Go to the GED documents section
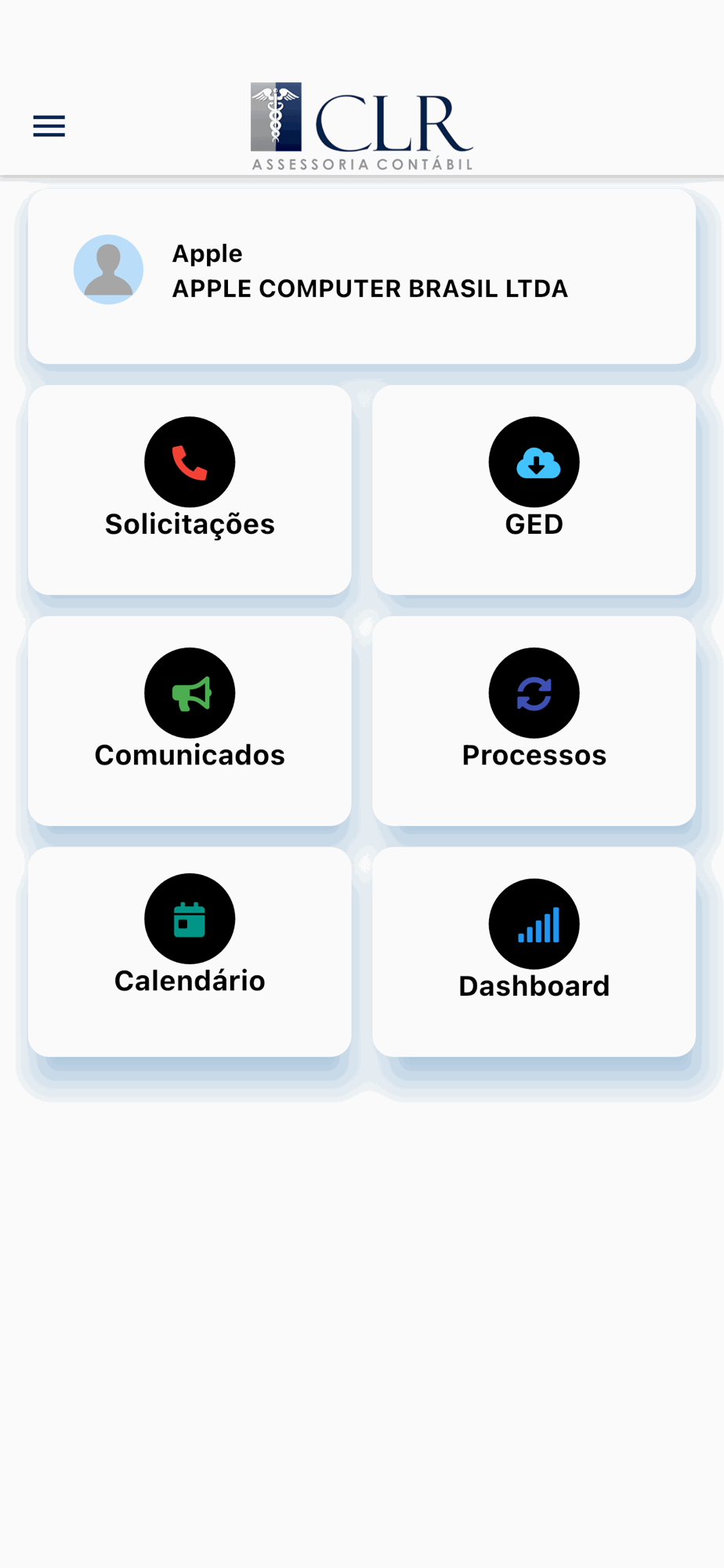This screenshot has width=724, height=1568. pos(534,490)
